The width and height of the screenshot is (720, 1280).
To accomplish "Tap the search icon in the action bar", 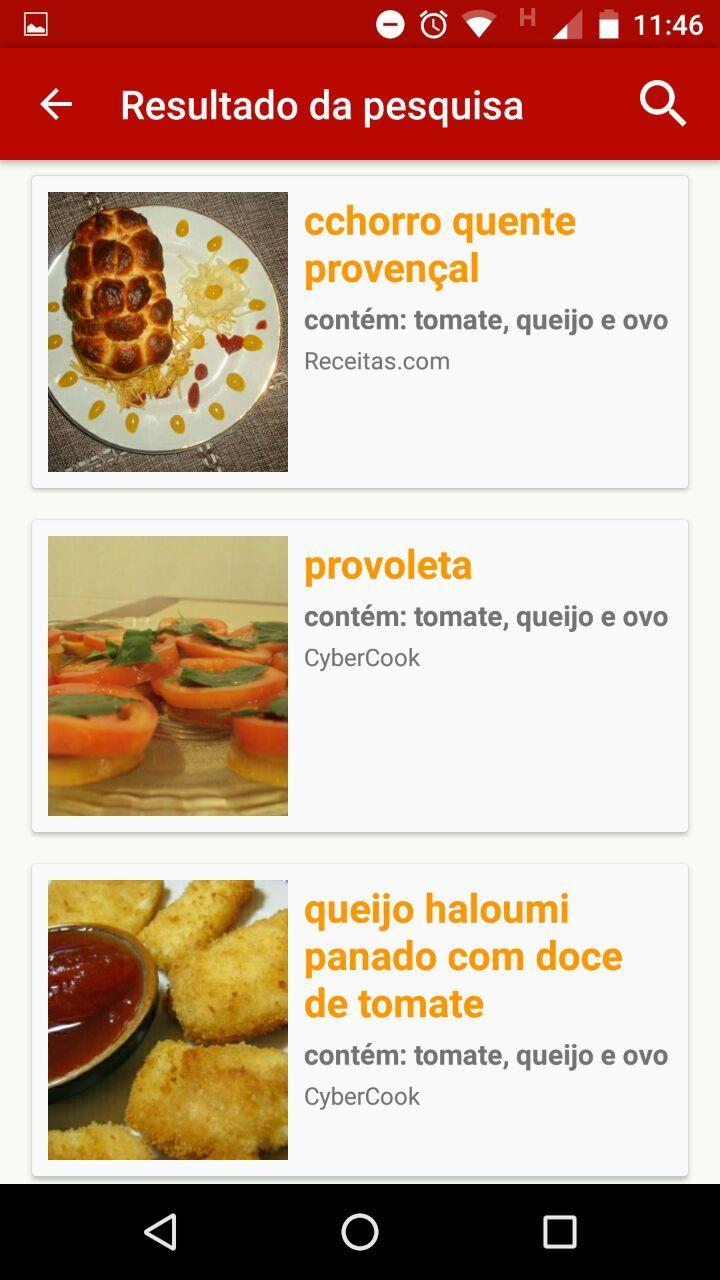I will click(x=662, y=103).
